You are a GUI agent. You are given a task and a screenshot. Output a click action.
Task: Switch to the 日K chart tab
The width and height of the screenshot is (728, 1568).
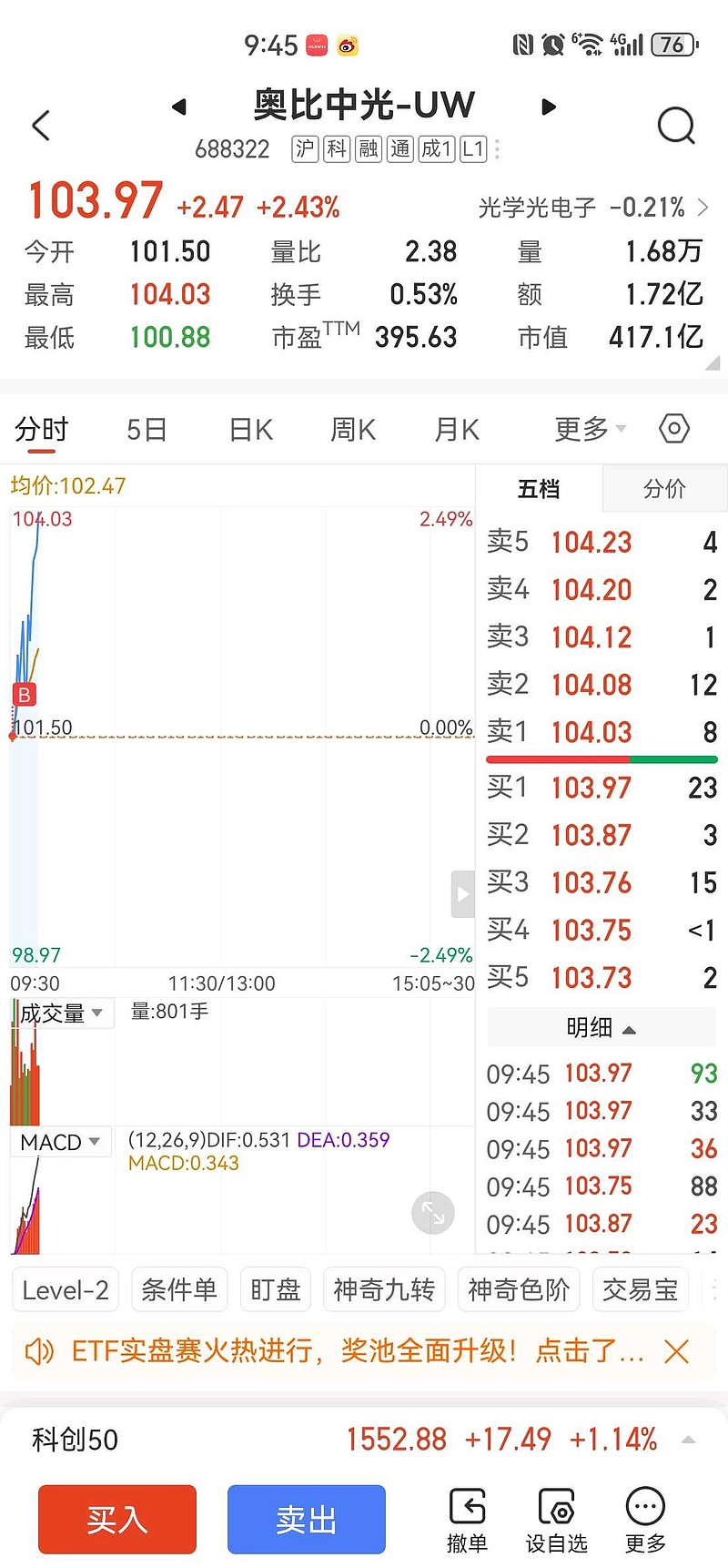(x=250, y=429)
